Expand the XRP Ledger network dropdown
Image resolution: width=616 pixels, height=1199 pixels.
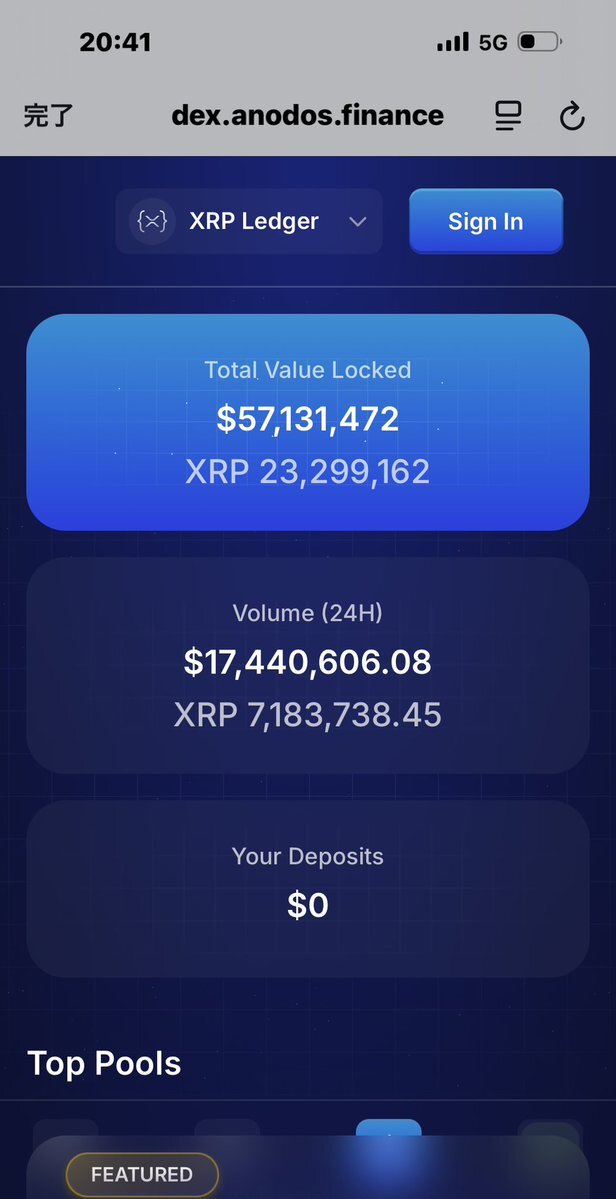coord(249,221)
